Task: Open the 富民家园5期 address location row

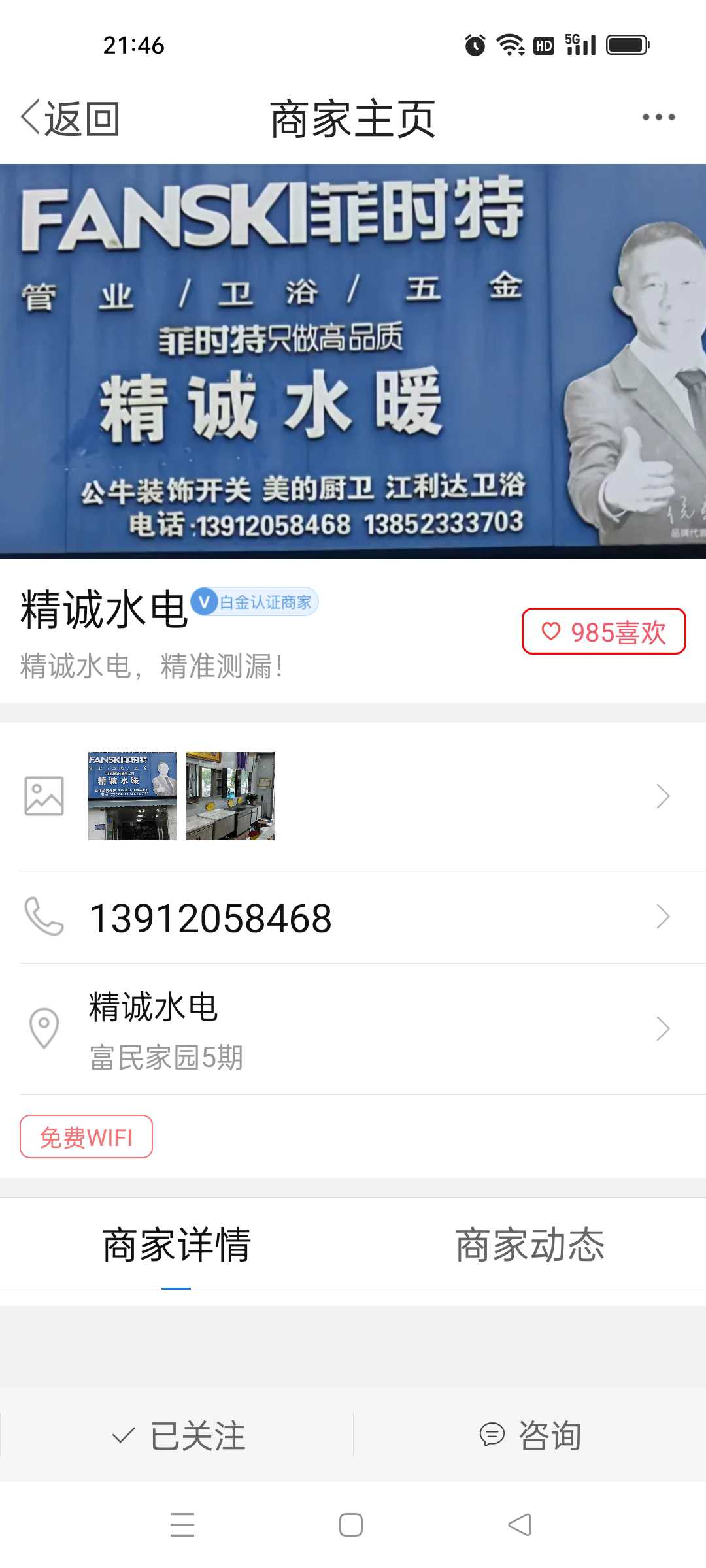Action: (353, 1030)
